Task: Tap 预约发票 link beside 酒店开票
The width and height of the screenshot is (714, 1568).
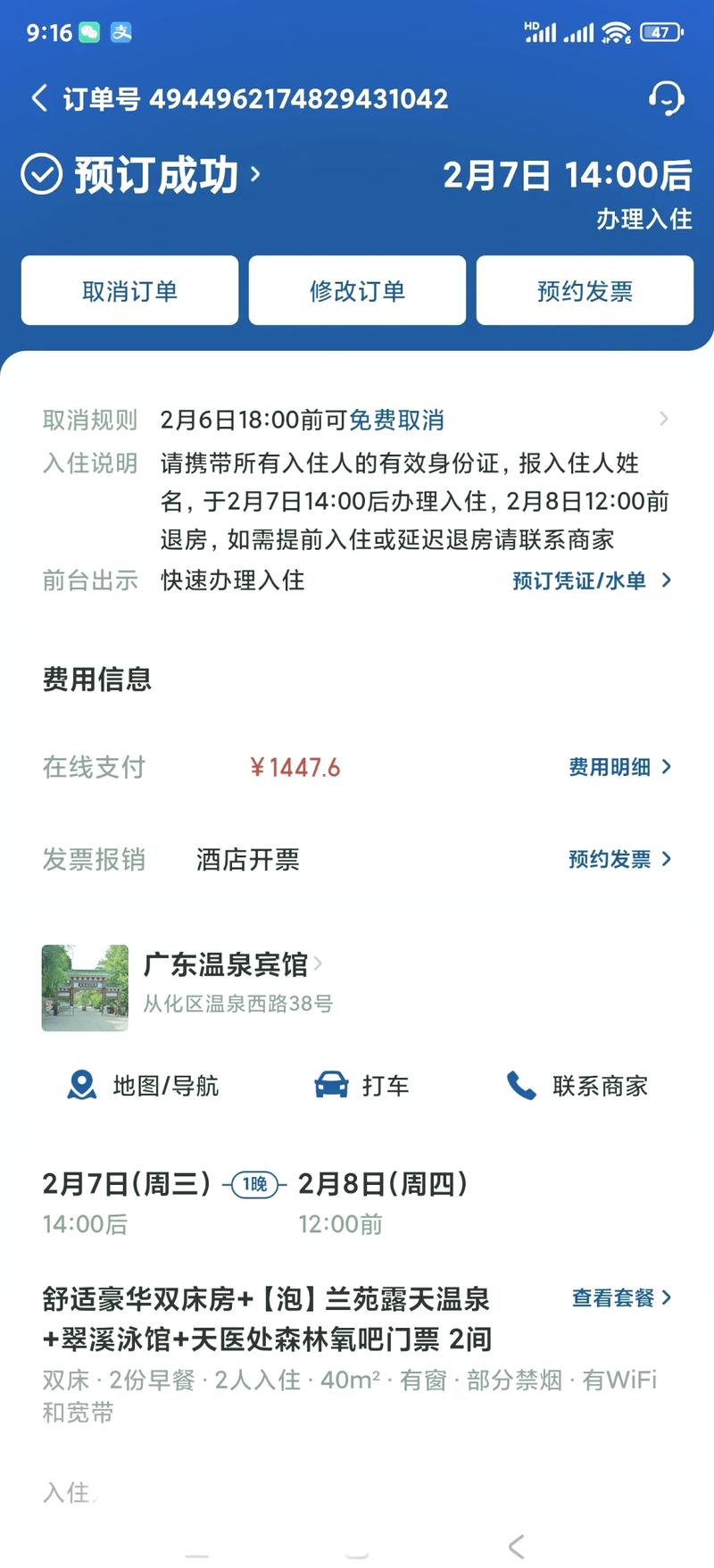Action: (619, 859)
